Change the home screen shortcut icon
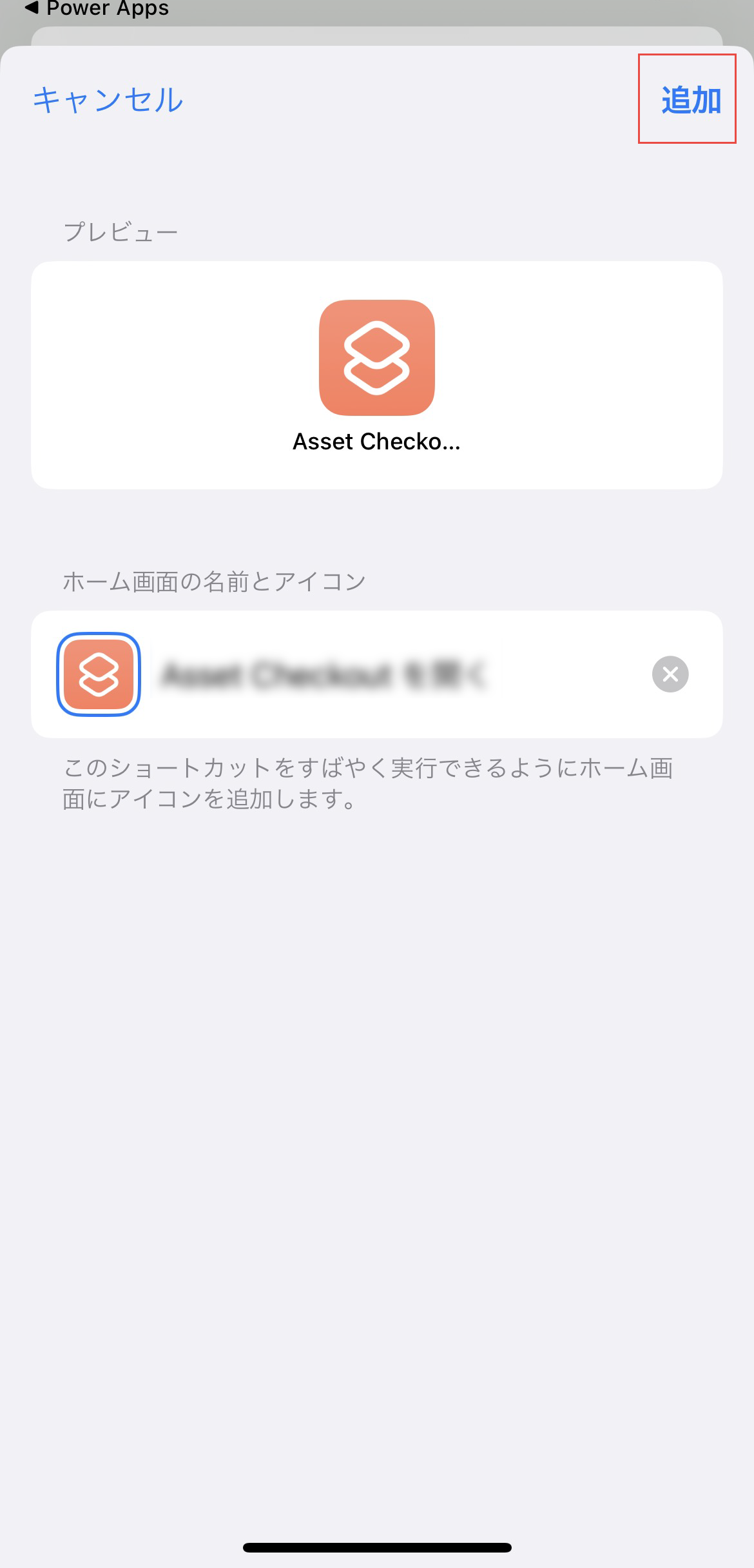Viewport: 754px width, 1568px height. click(99, 674)
